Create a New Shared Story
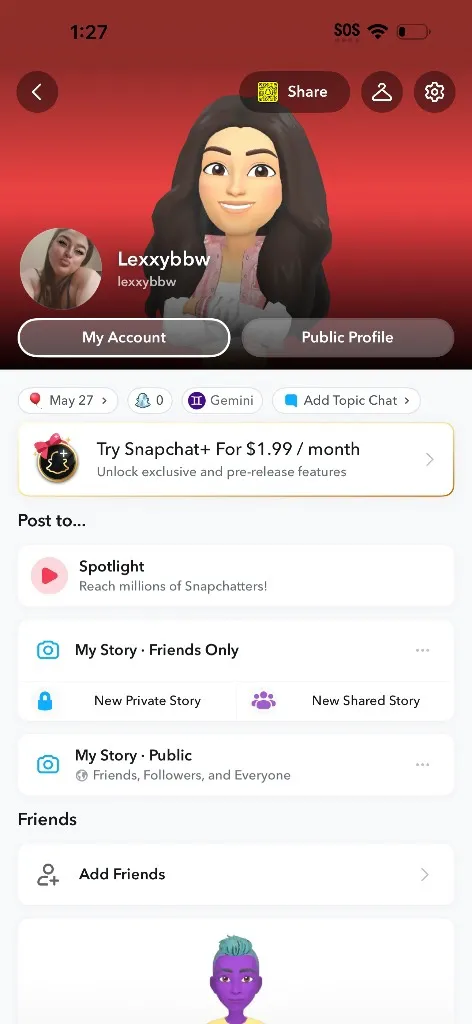 tap(345, 701)
